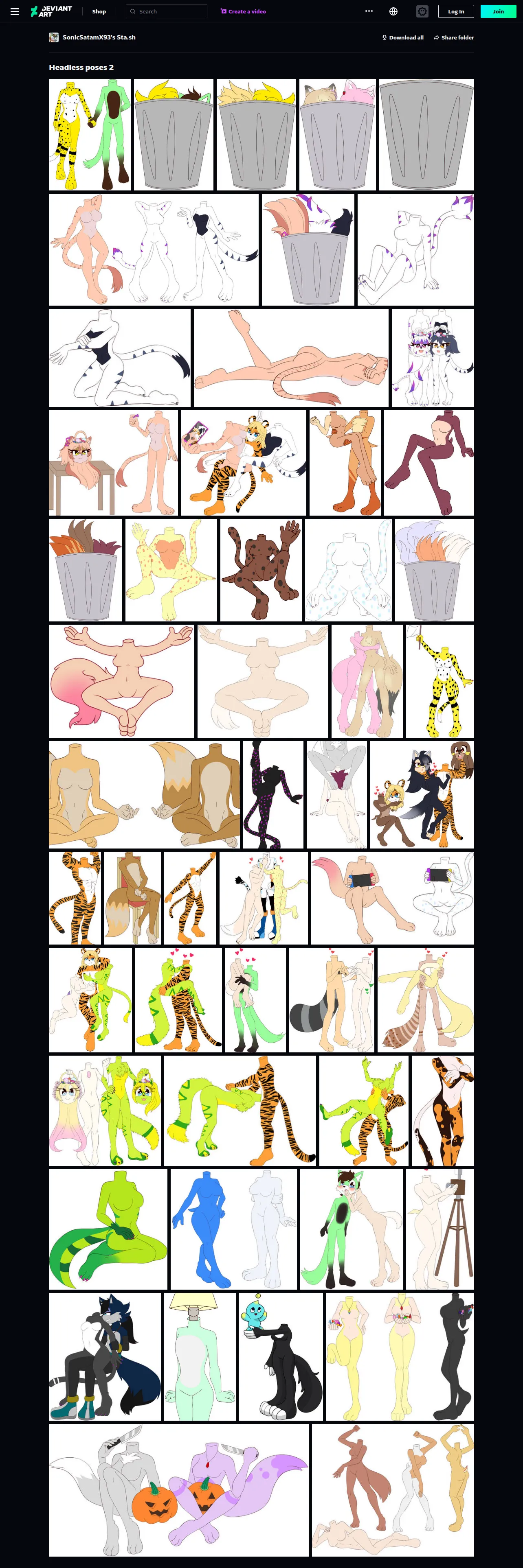Image resolution: width=523 pixels, height=1568 pixels.
Task: Open SonicSatamX93's Sta.sh profile link
Action: pyautogui.click(x=99, y=37)
